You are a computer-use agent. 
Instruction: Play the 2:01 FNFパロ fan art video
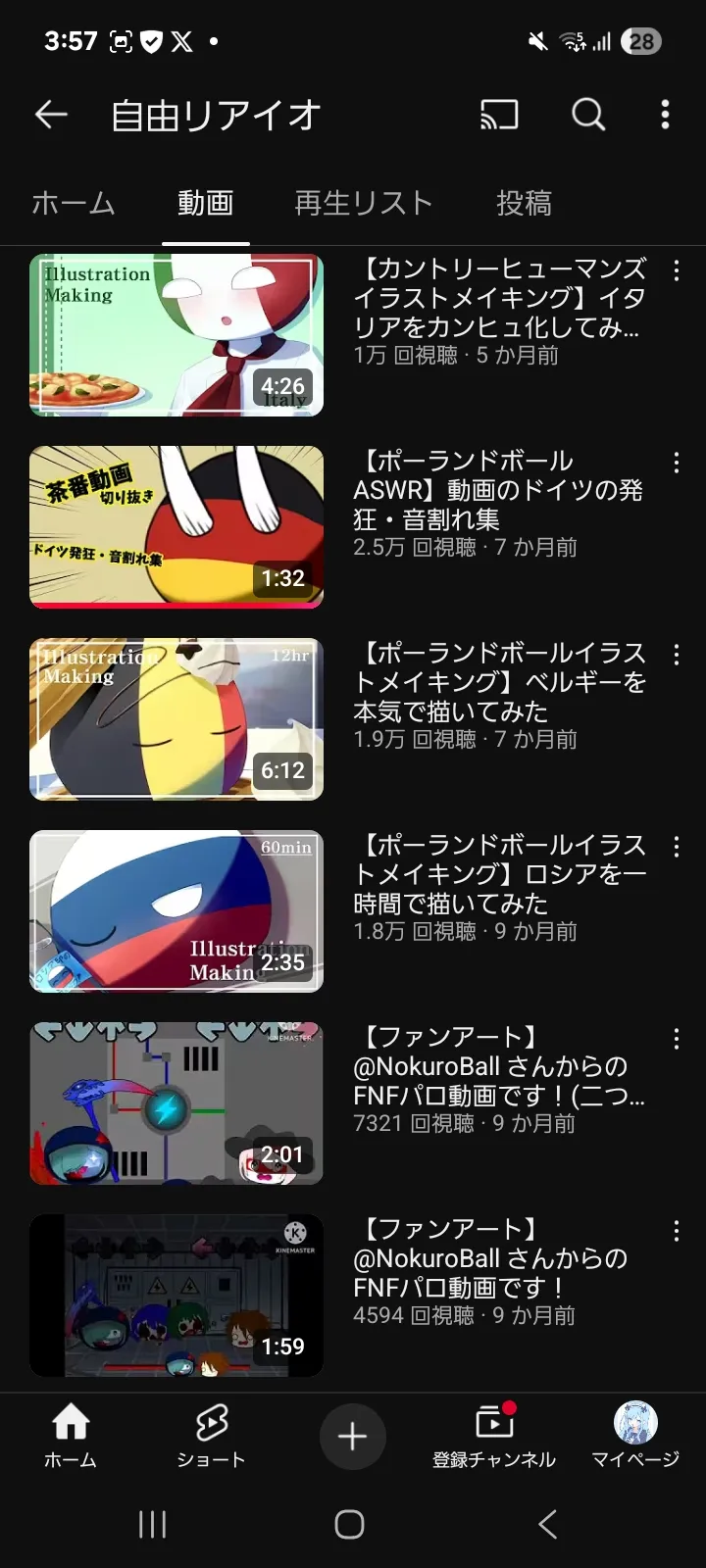(x=176, y=1103)
